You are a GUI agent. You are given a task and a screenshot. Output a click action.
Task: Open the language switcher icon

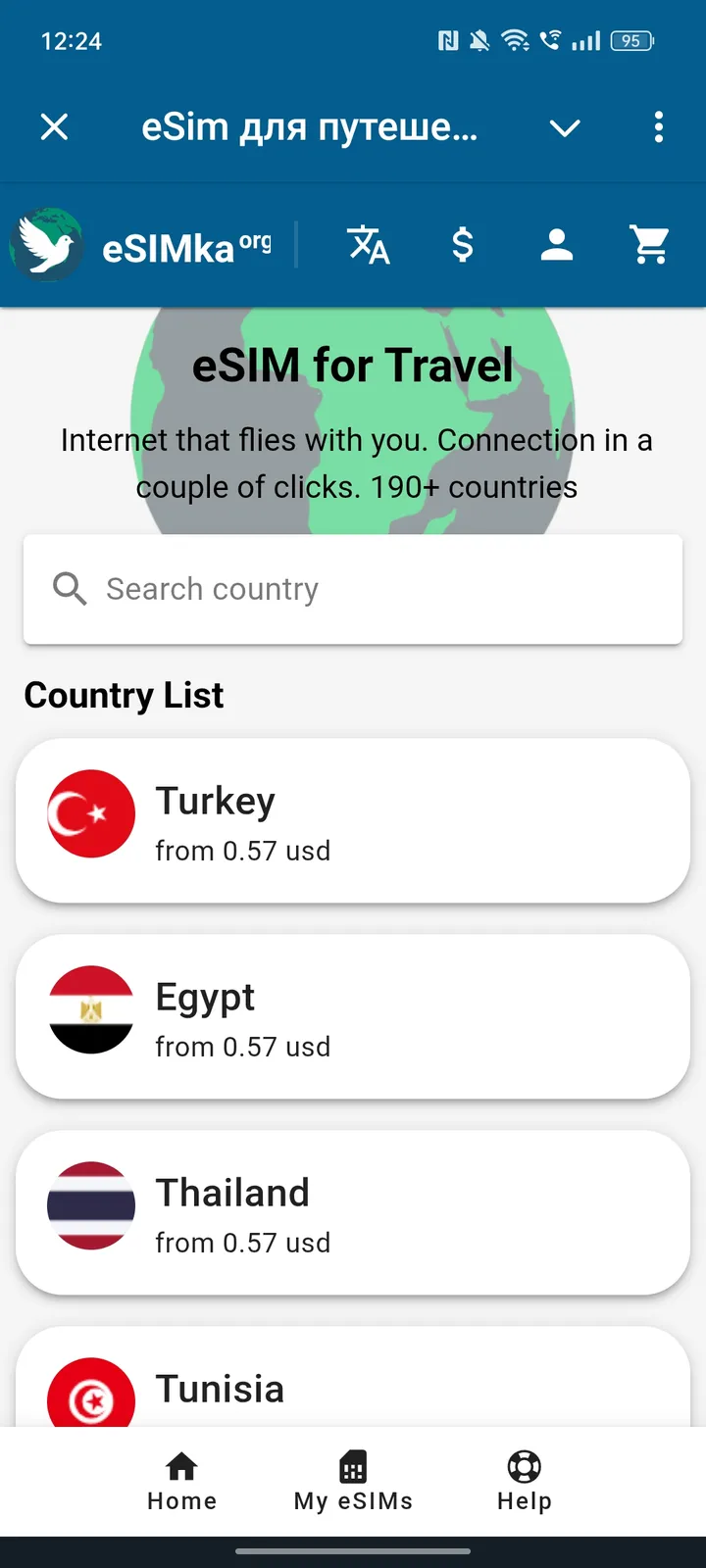coord(368,245)
